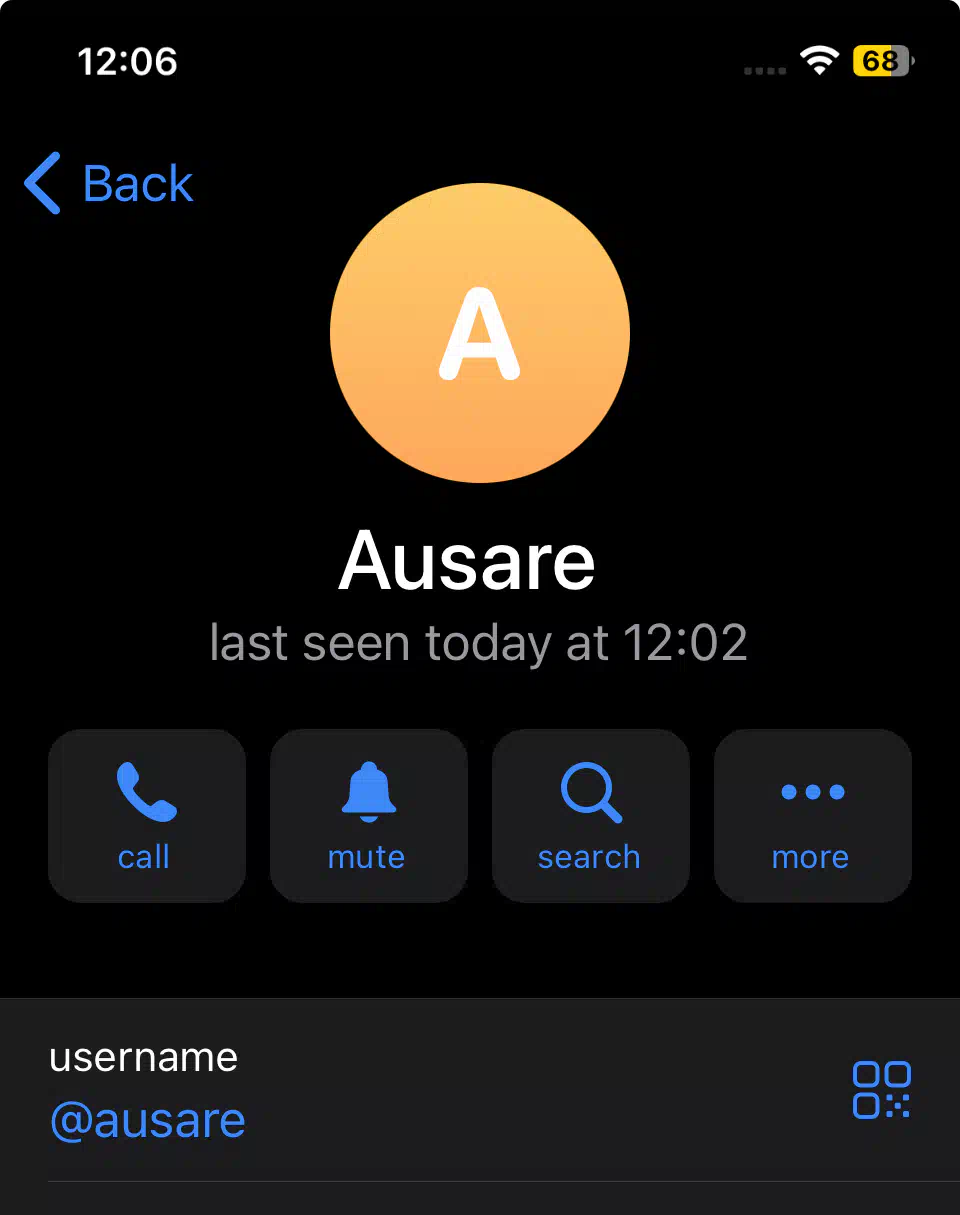Call Ausare
This screenshot has width=960, height=1215.
(146, 815)
